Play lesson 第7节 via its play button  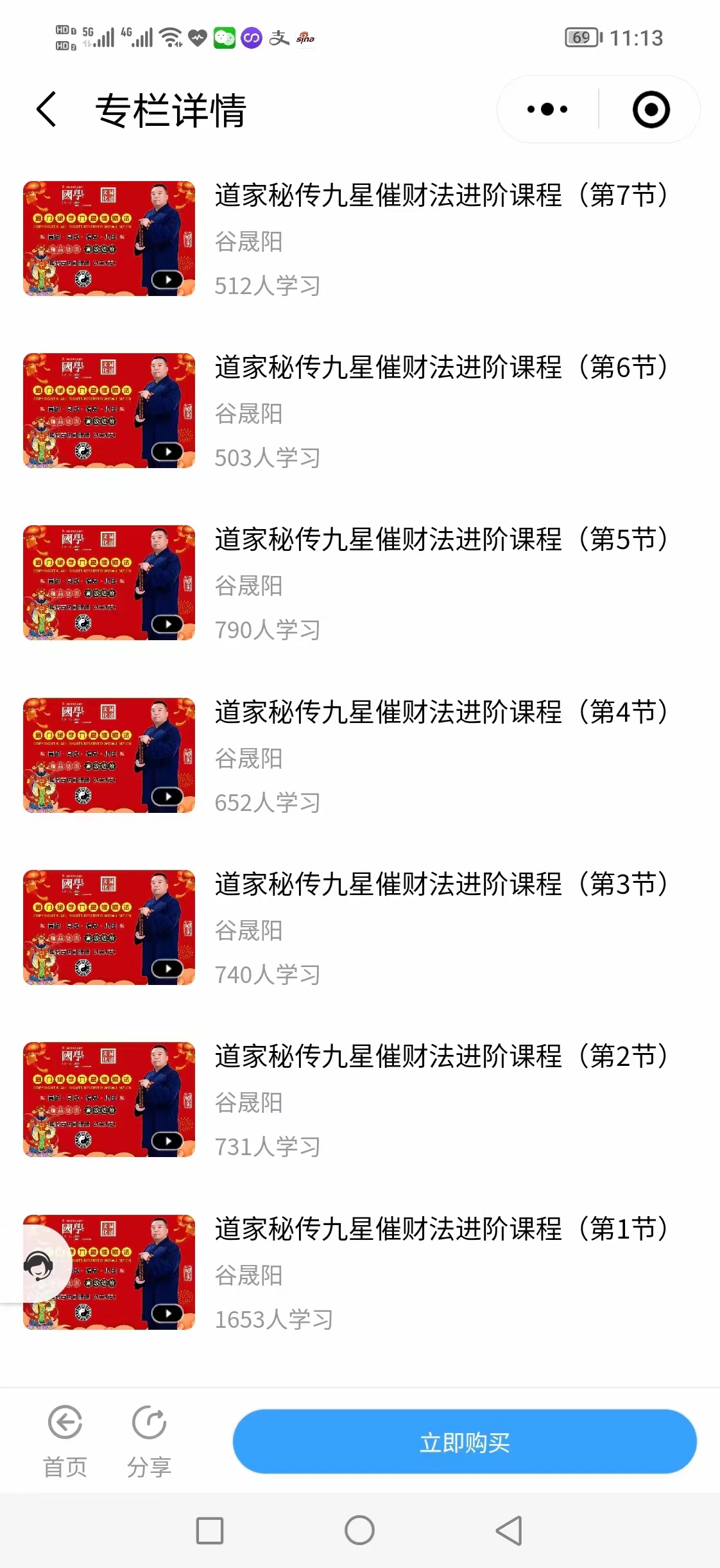point(168,279)
